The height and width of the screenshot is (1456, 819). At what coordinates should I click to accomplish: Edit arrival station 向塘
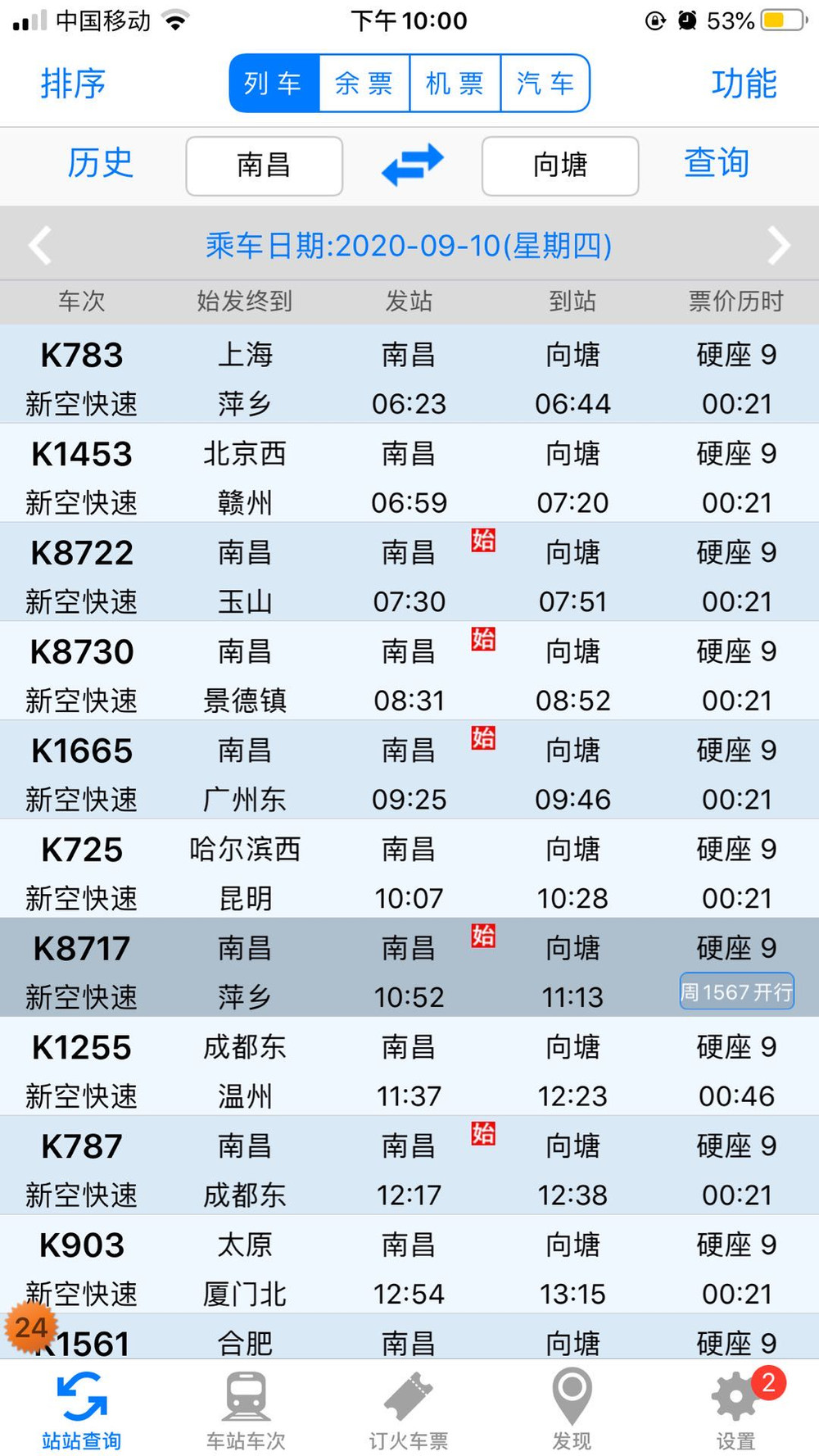[560, 166]
